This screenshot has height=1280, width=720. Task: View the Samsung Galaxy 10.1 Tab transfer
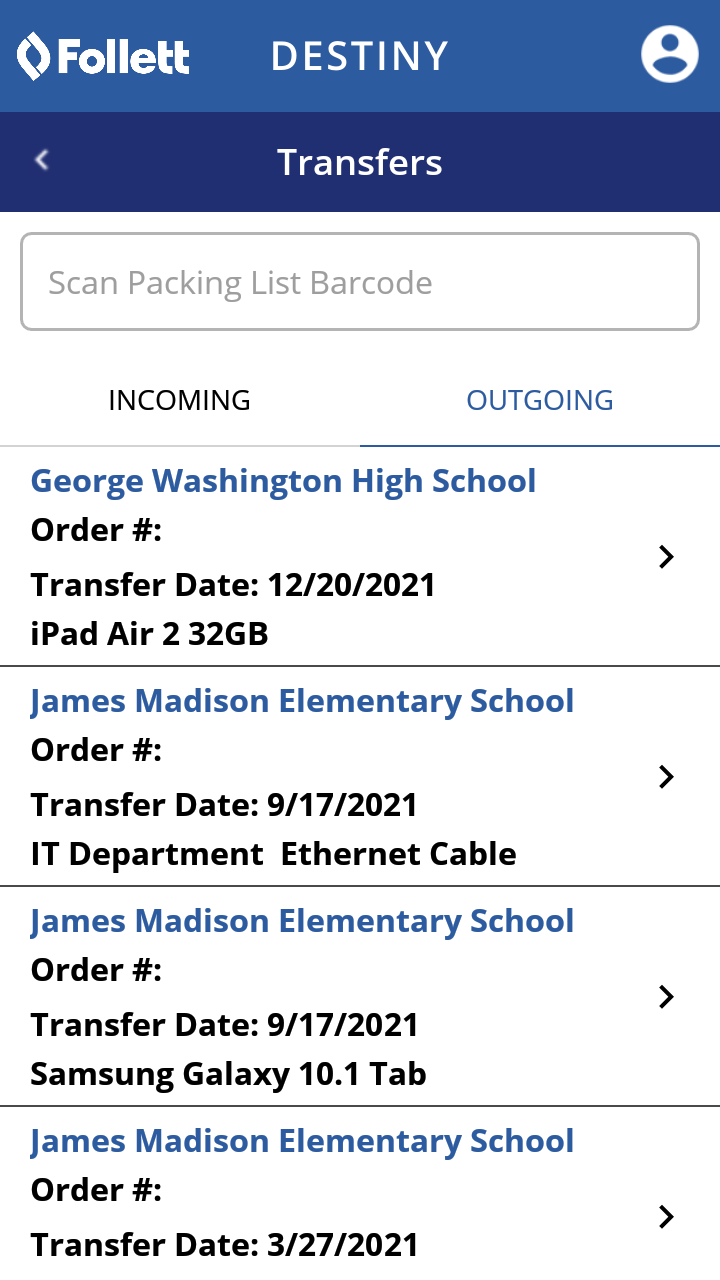pyautogui.click(x=360, y=996)
